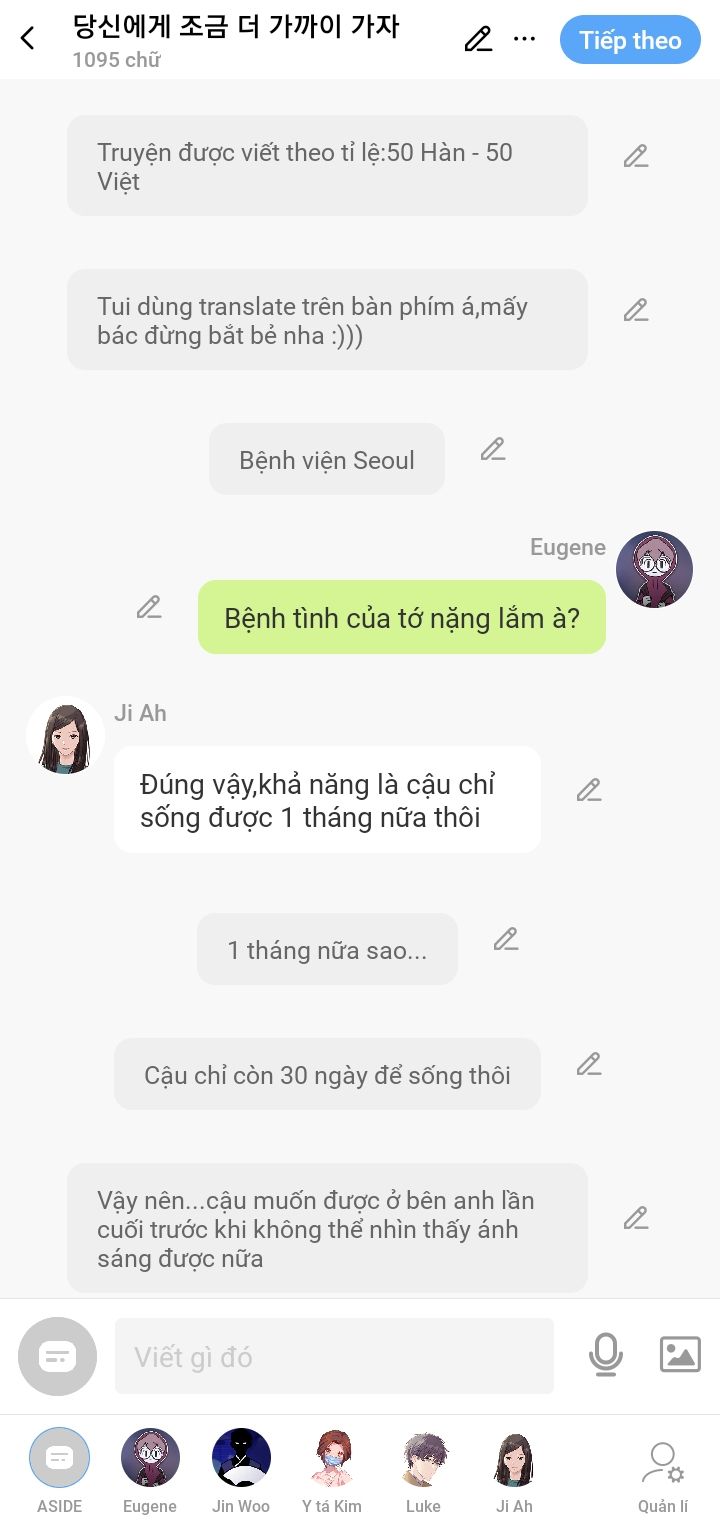
Task: Edit the "1 tháng nữa sao..." line
Action: [506, 939]
